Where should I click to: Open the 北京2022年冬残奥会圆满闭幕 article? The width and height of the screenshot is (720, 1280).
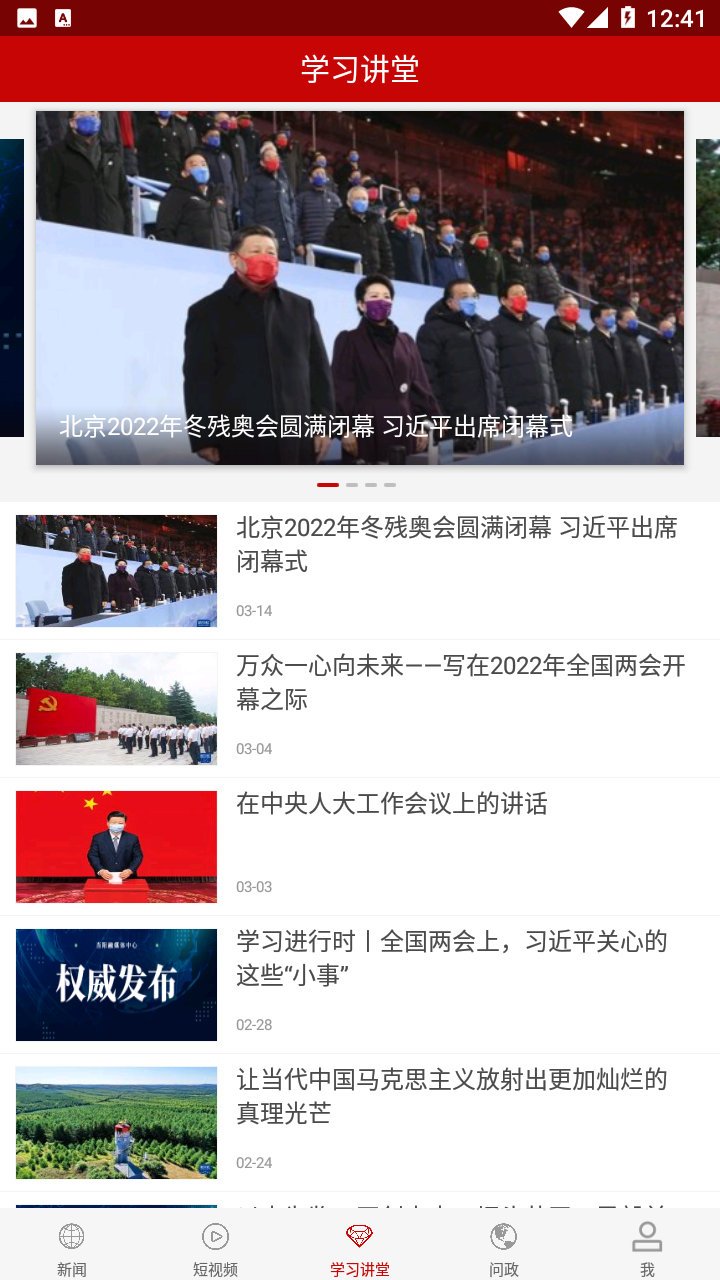[458, 546]
